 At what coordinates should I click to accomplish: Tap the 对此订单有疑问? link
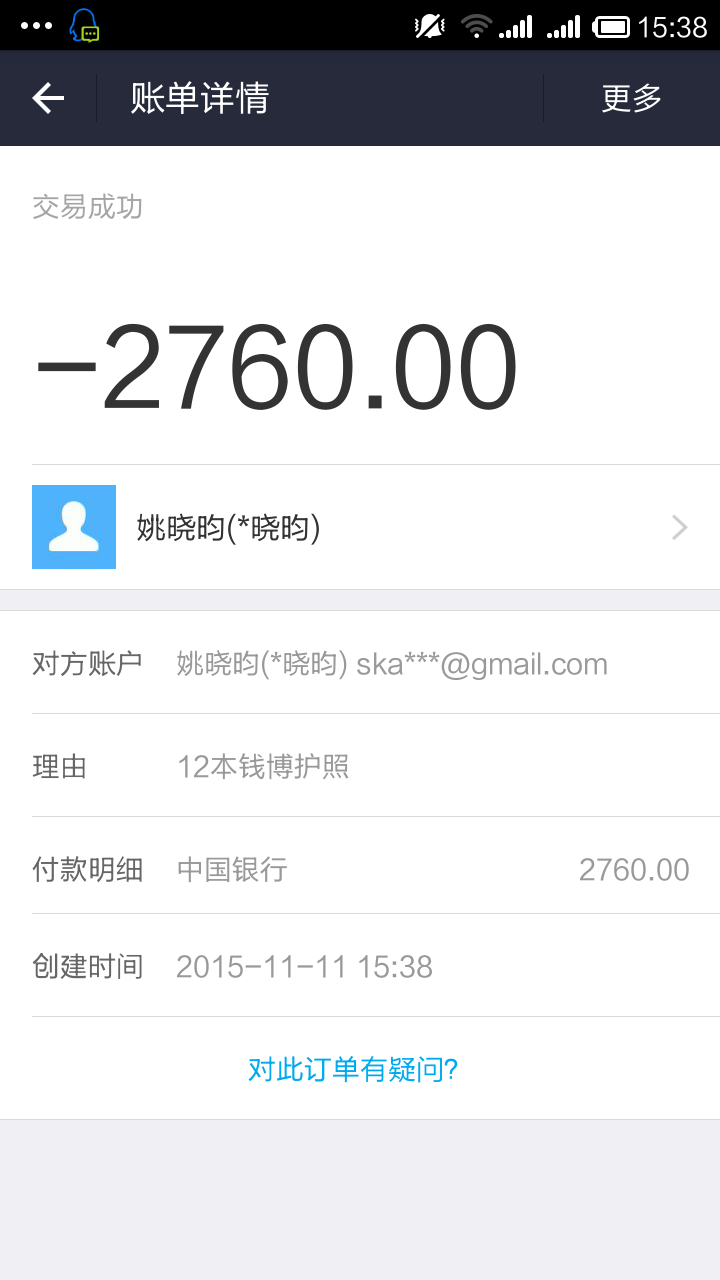(353, 1069)
